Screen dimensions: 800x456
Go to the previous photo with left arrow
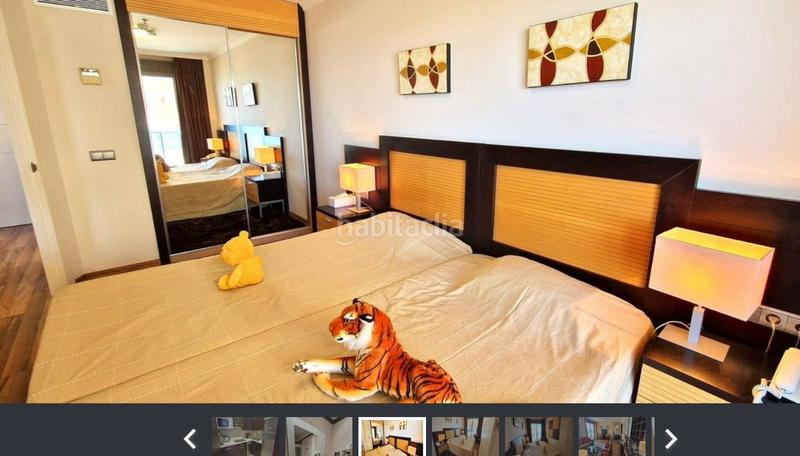coord(190,438)
